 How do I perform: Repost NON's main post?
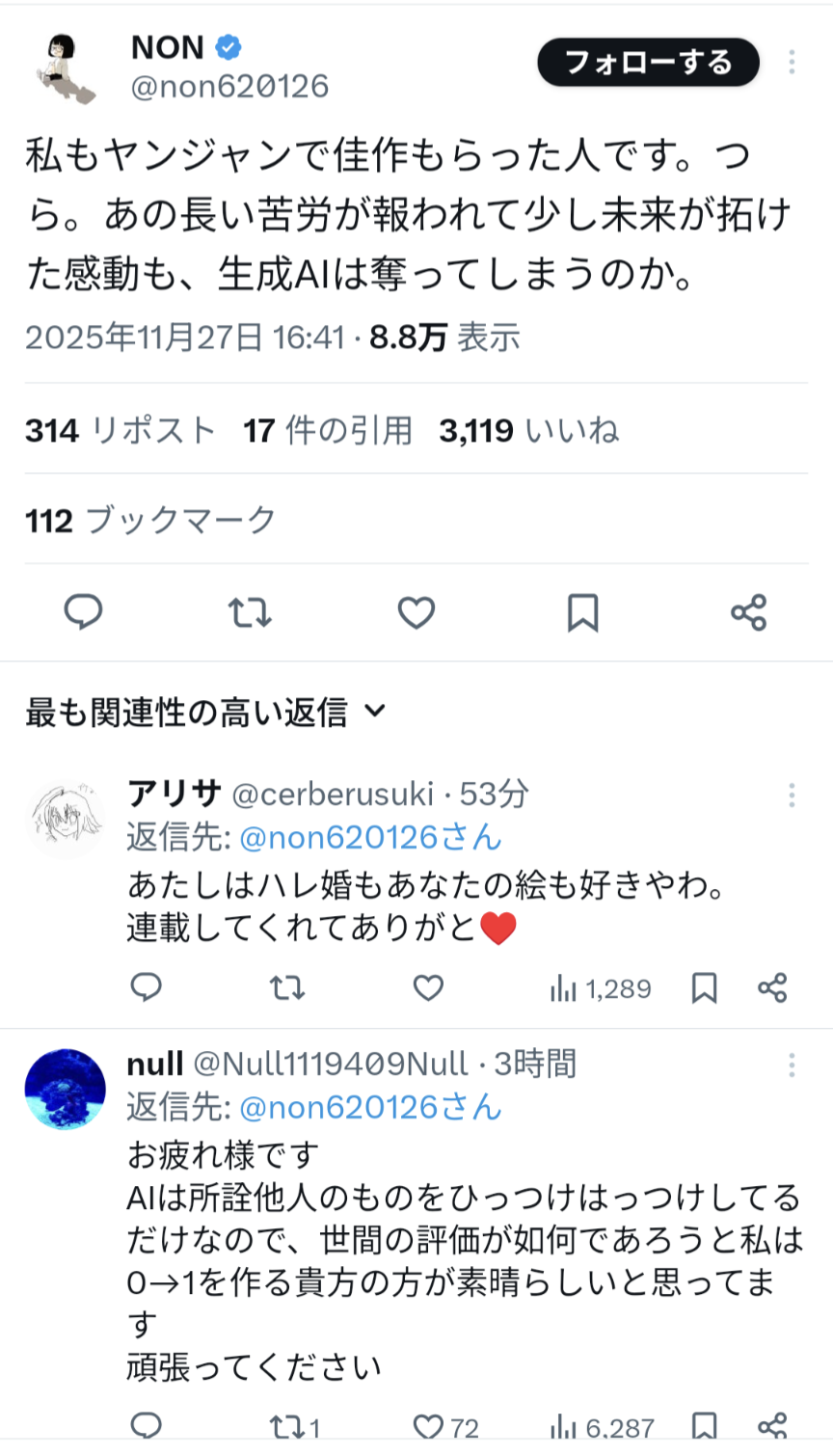250,612
